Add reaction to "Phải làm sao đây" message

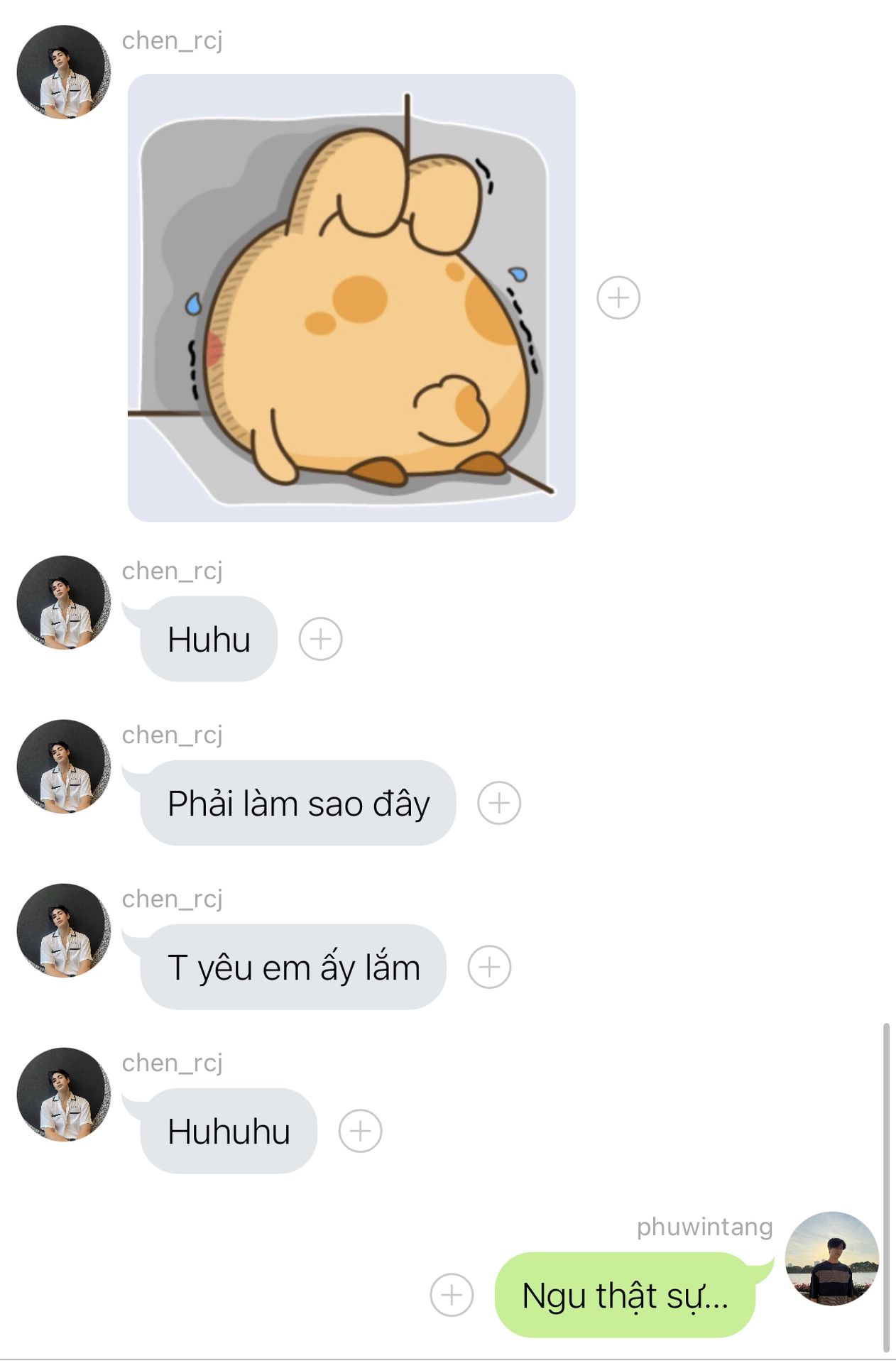[x=498, y=803]
